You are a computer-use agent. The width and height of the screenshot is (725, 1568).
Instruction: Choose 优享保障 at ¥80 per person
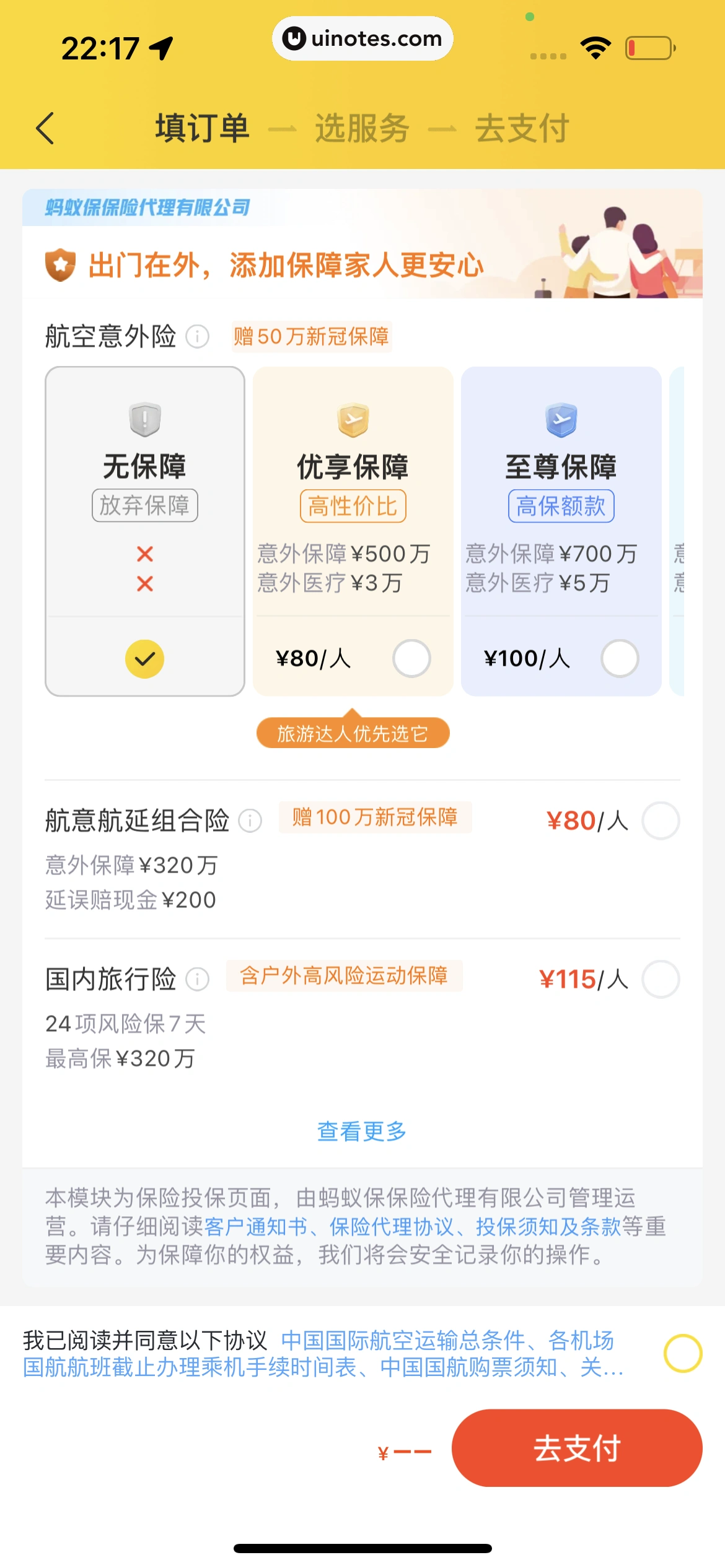click(x=411, y=658)
